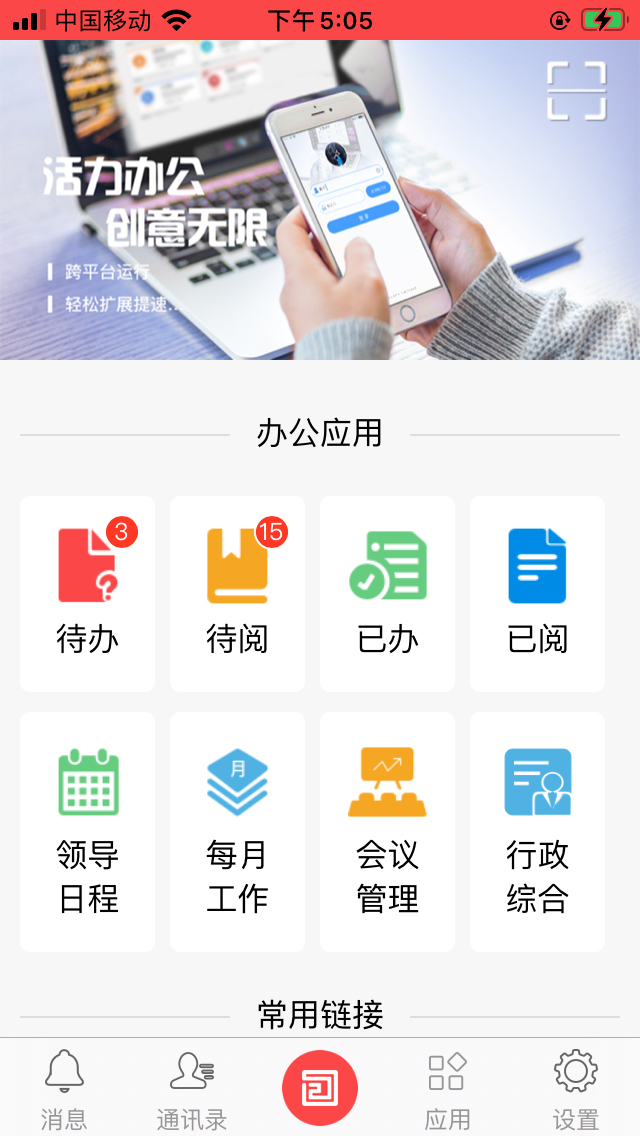Open the 待阅 to-read tile

(x=237, y=594)
